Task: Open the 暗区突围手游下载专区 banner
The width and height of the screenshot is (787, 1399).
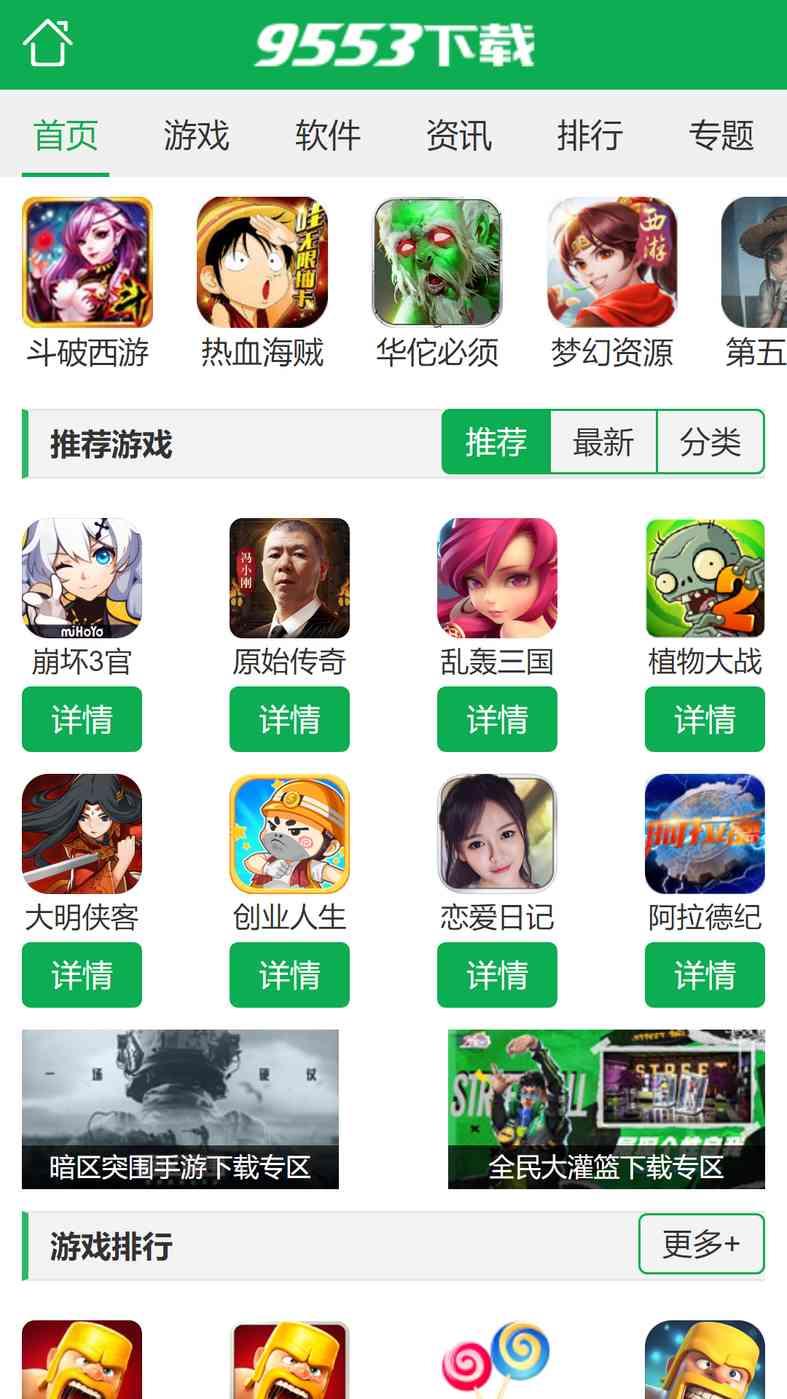Action: (x=180, y=1109)
